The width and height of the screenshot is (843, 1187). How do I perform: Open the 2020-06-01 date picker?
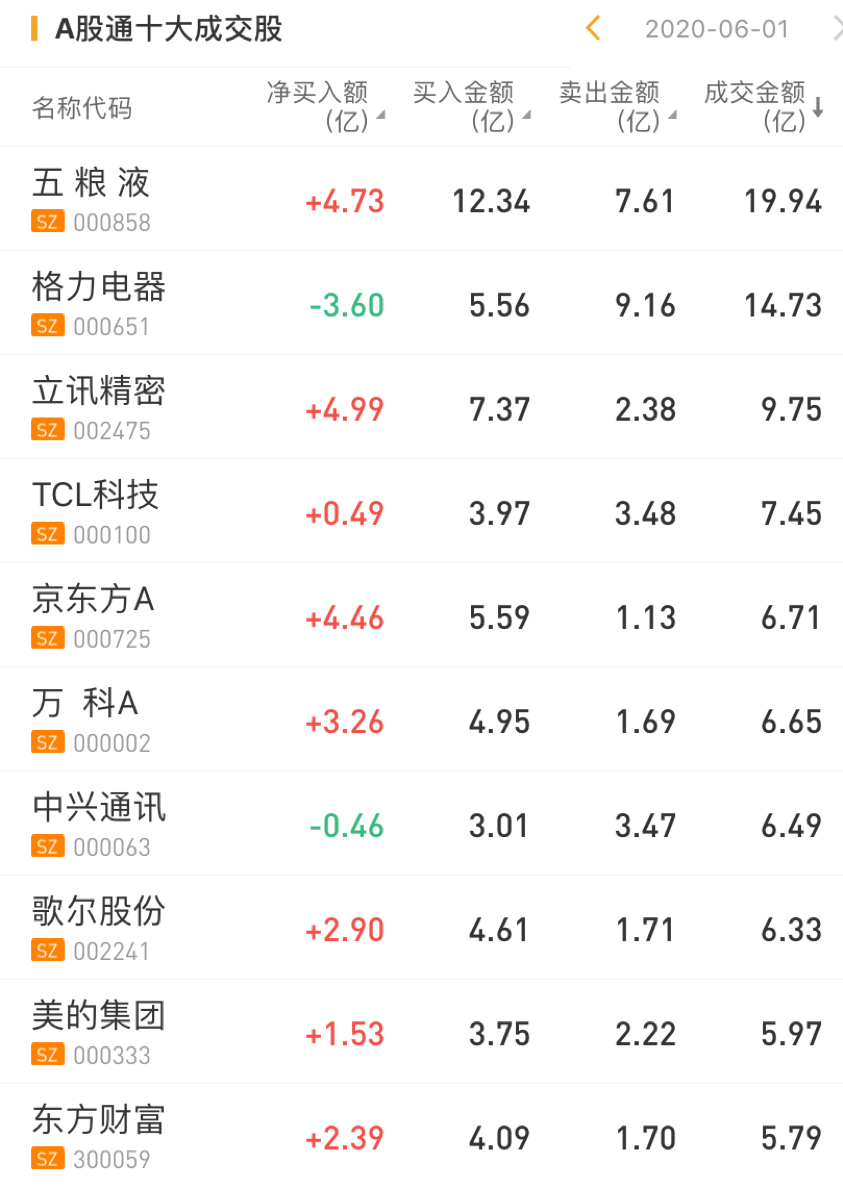click(716, 29)
